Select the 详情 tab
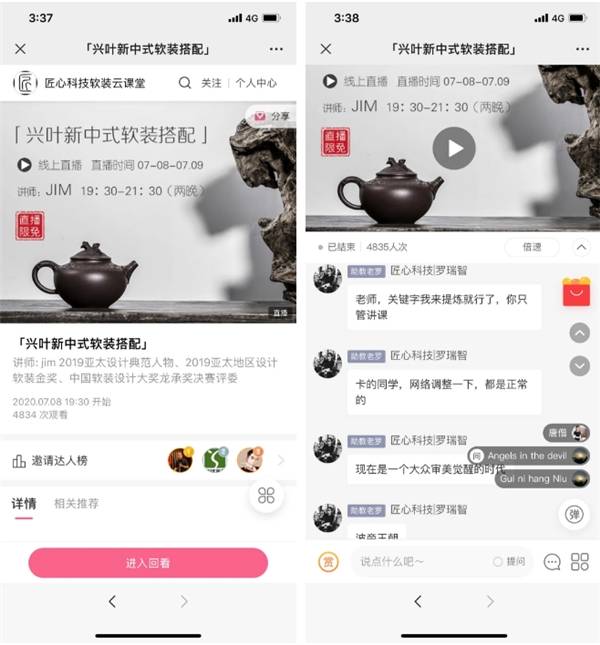Image resolution: width=600 pixels, height=645 pixels. tap(23, 503)
